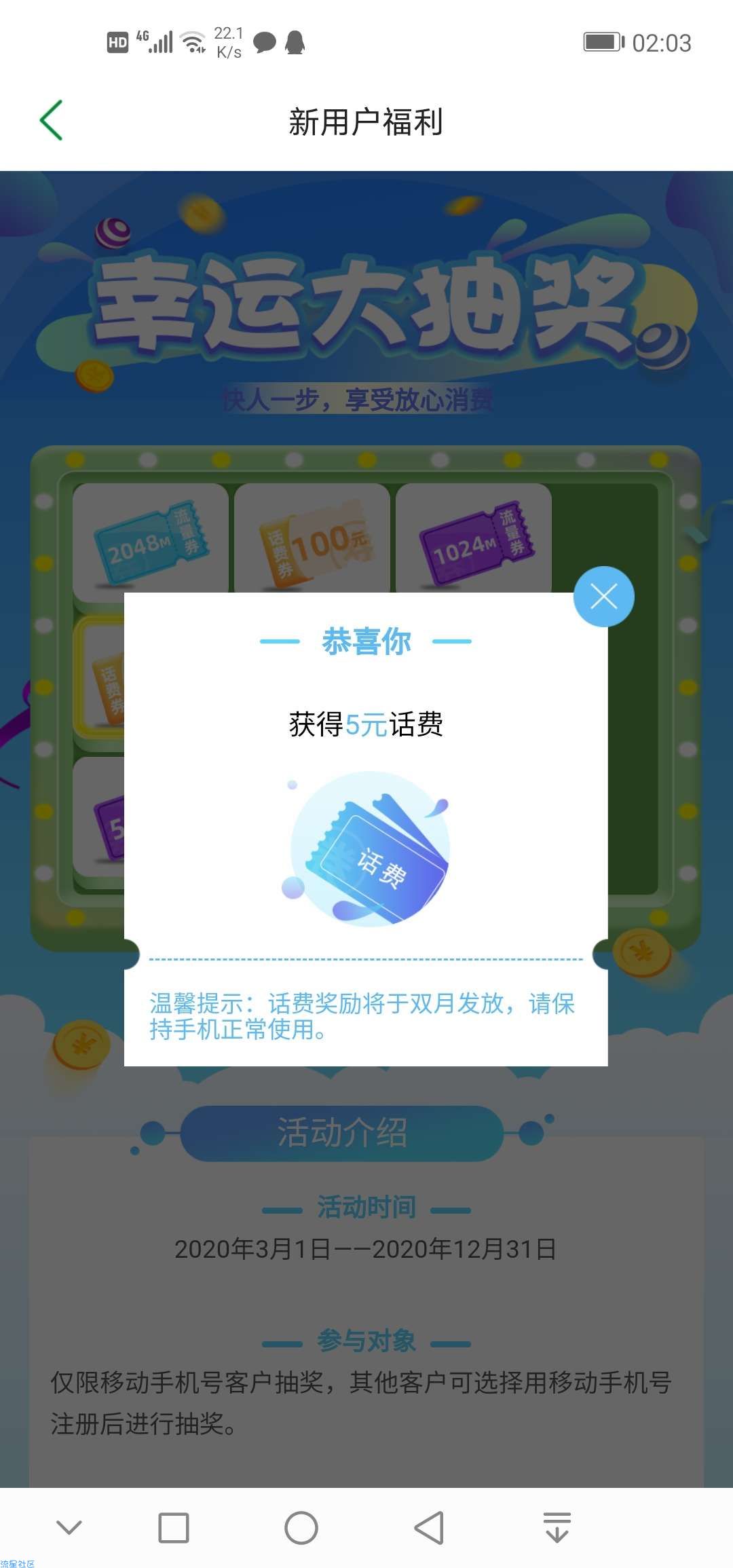Go back from the 新用户福利 page

coord(52,120)
